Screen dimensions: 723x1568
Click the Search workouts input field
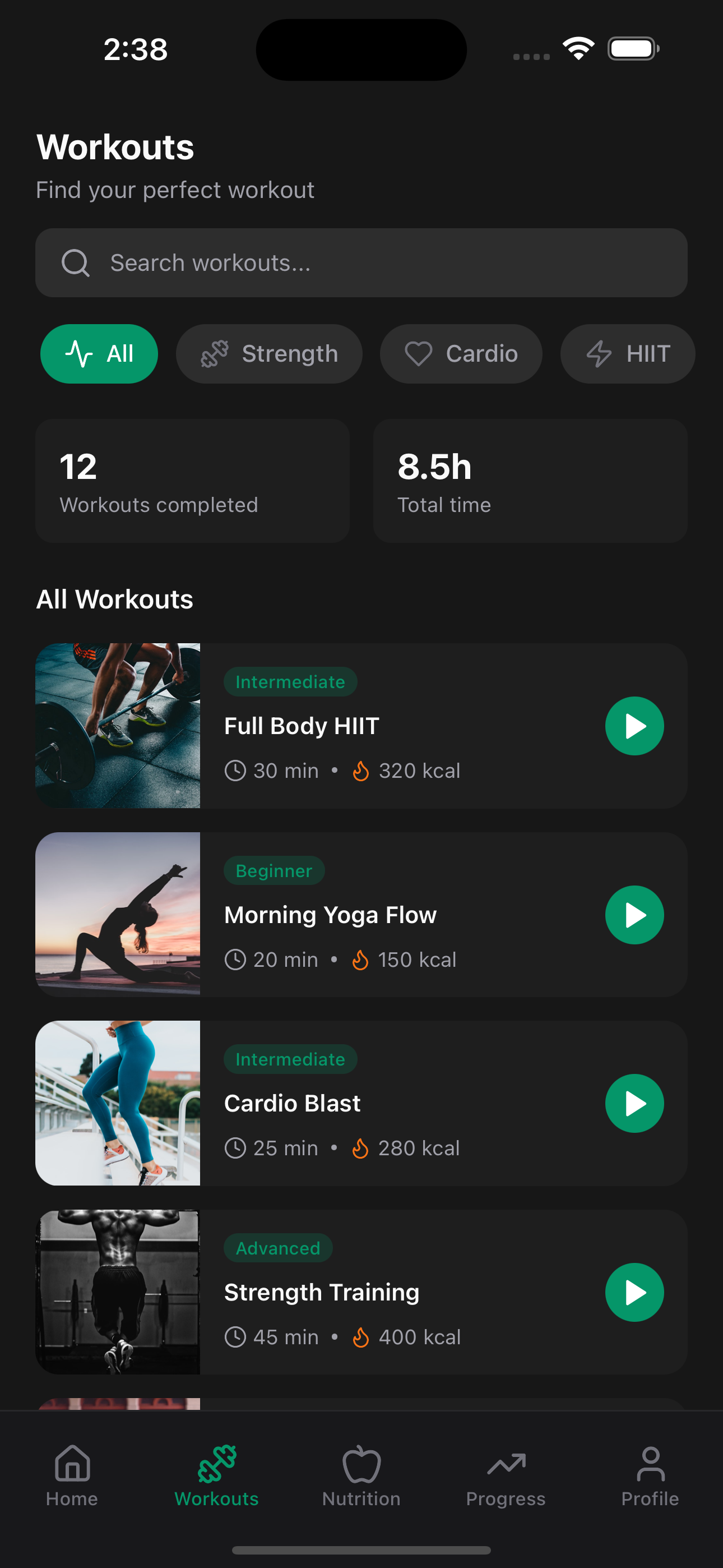pyautogui.click(x=361, y=263)
